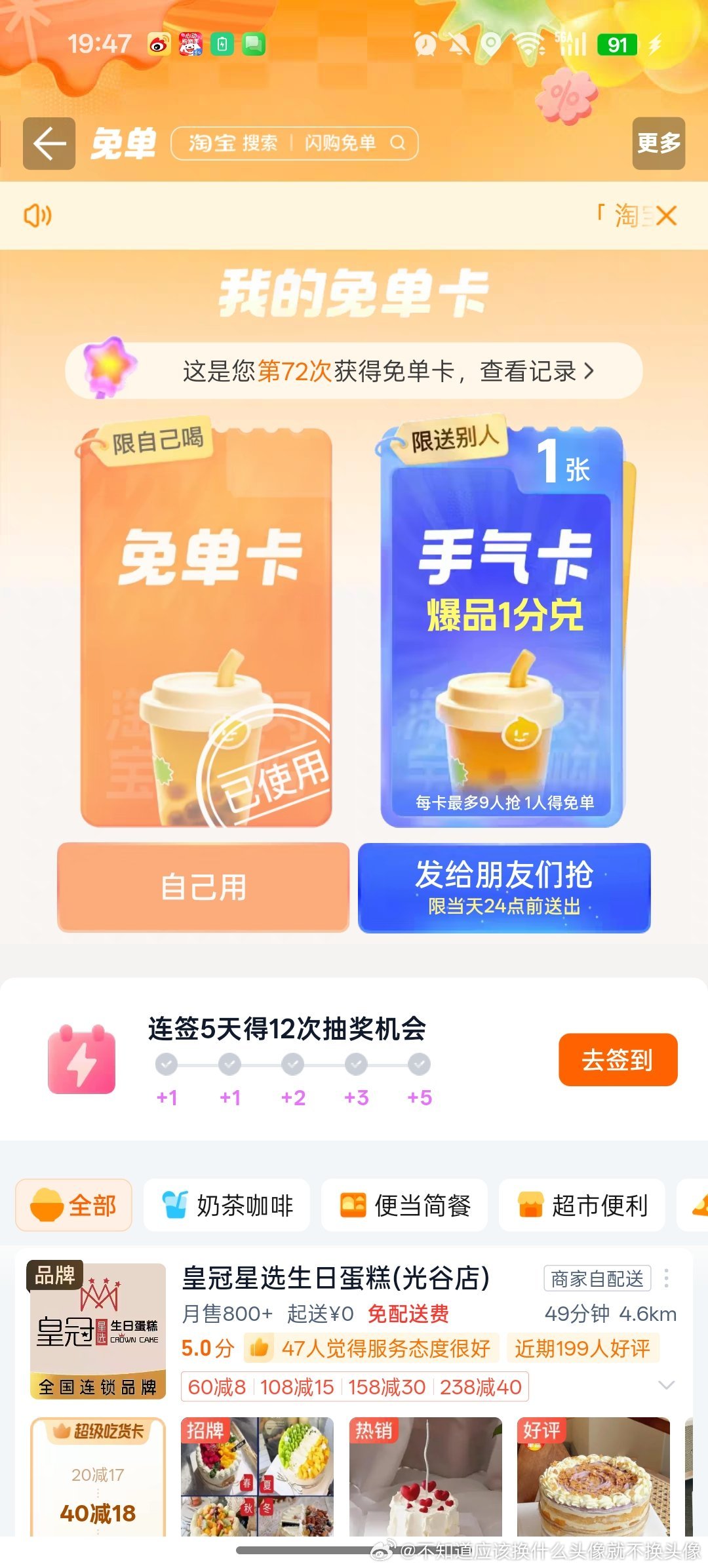This screenshot has width=708, height=1568.
Task: Switch to the 便当简餐 category
Action: coord(404,1205)
